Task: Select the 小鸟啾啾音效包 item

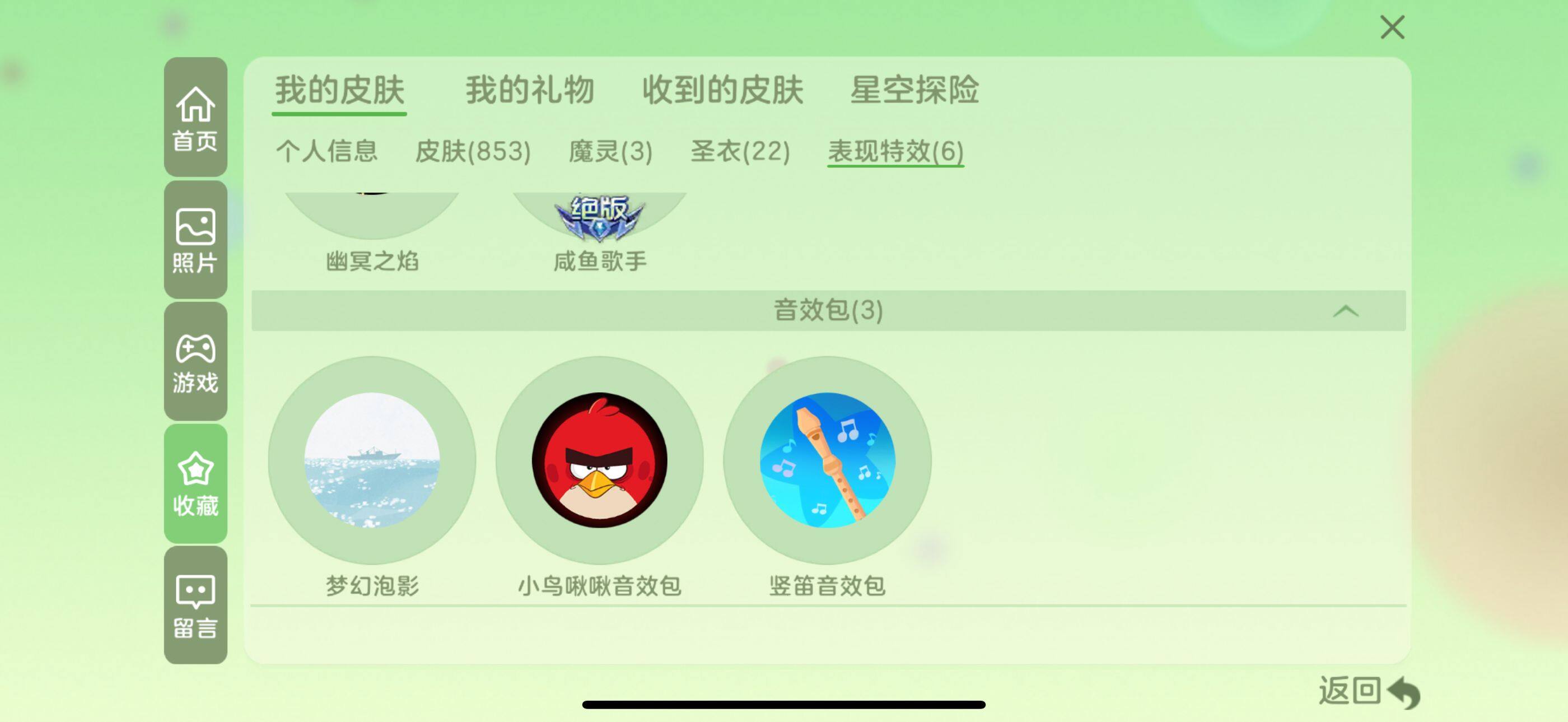Action: [x=599, y=460]
